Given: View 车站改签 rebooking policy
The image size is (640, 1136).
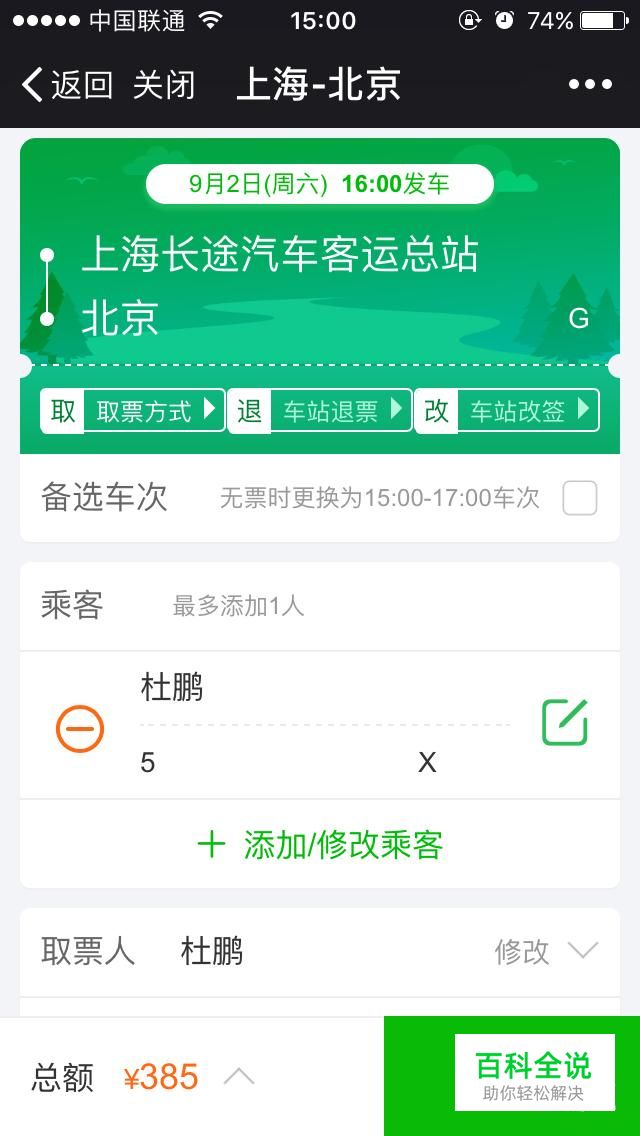Looking at the screenshot, I should [x=507, y=411].
